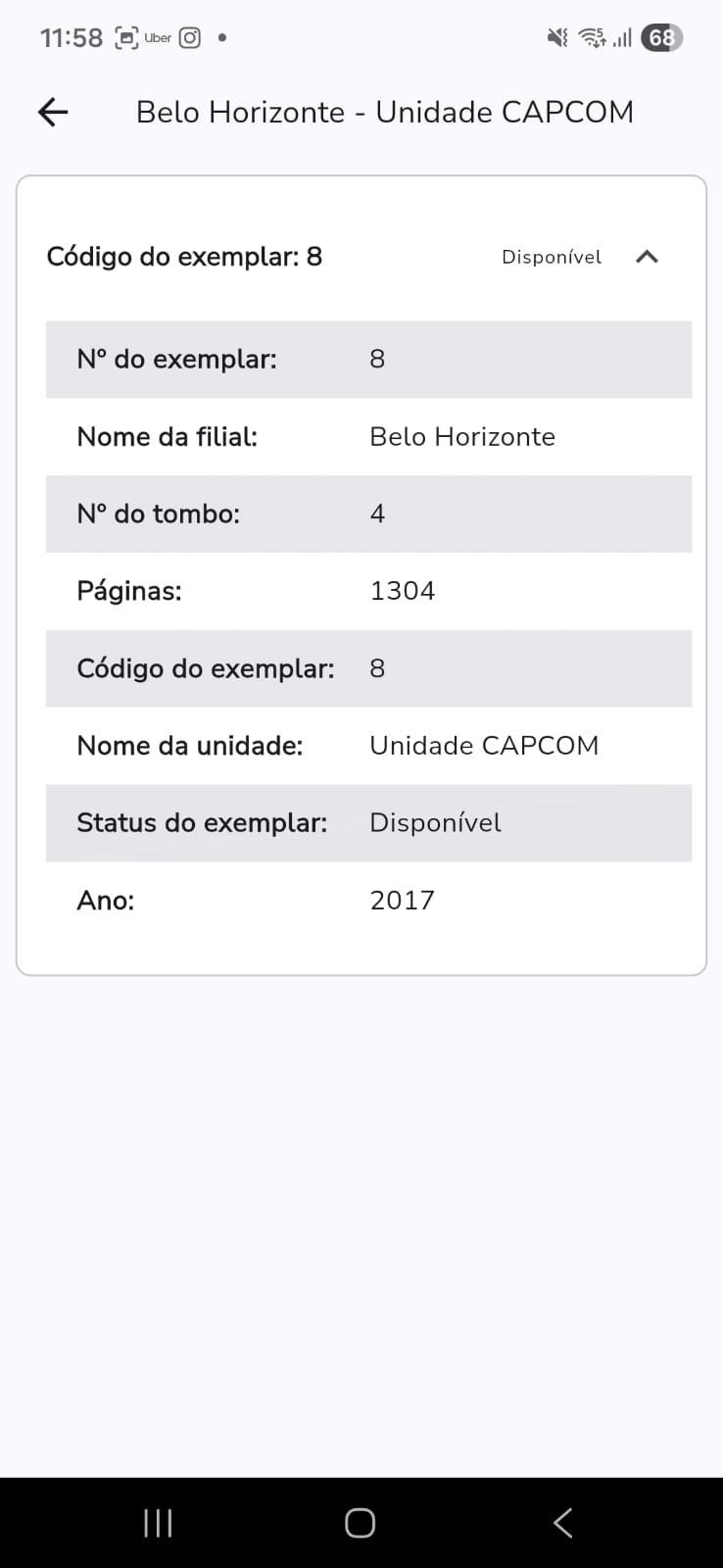Go back using the app bar arrow
This screenshot has height=1568, width=723.
53,113
